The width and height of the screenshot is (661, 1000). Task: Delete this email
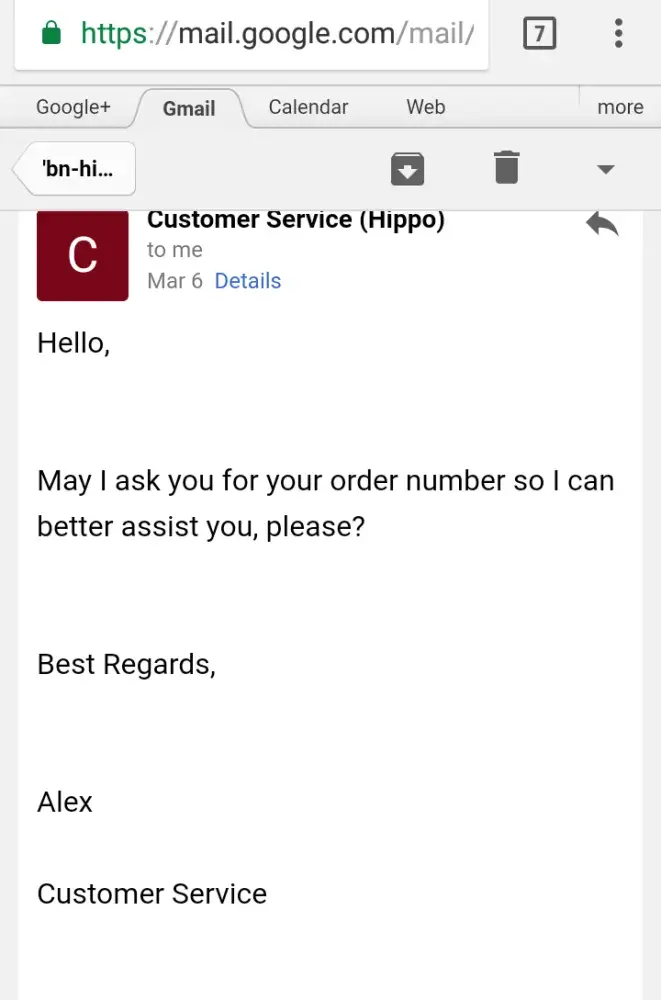[507, 168]
